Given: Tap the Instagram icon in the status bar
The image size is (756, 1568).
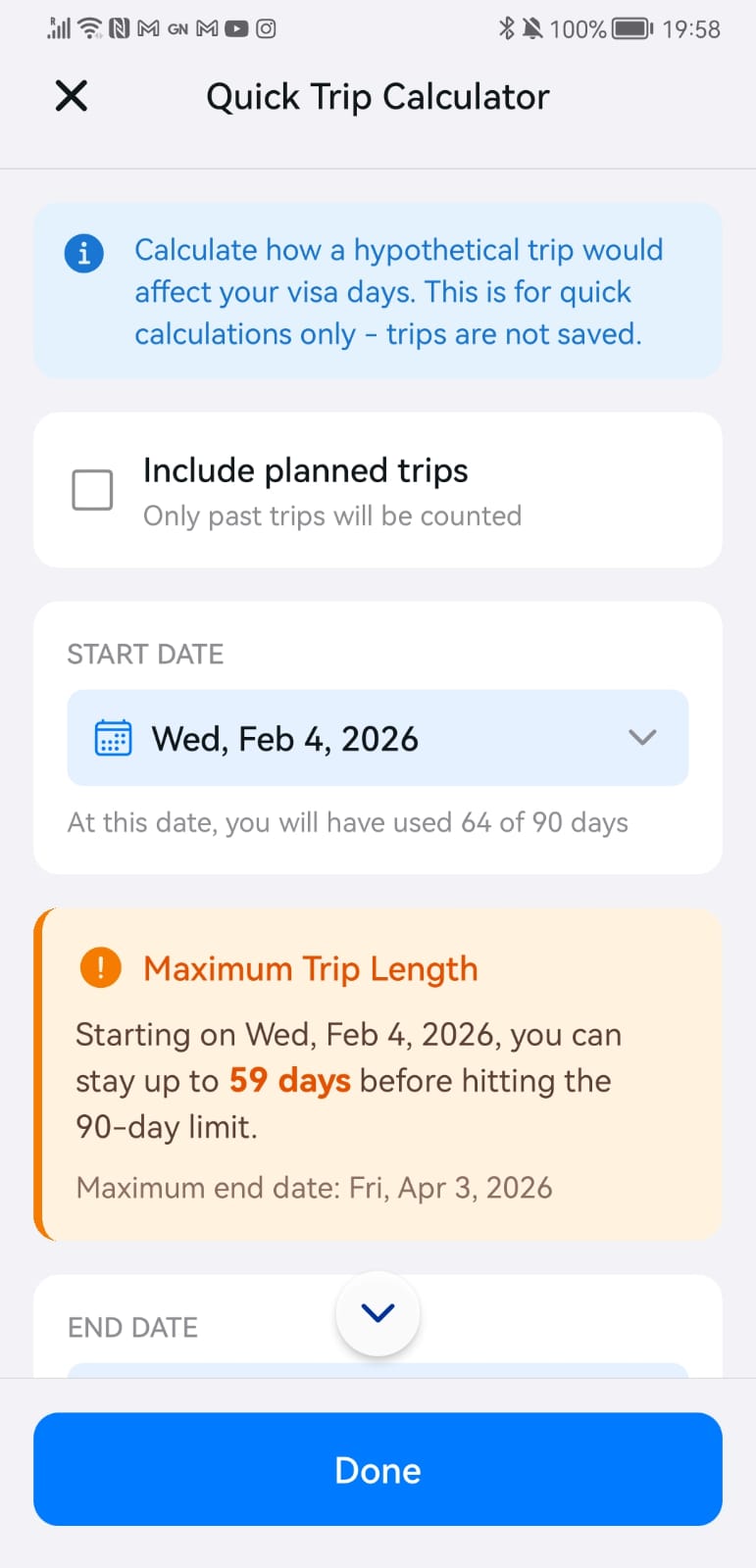Looking at the screenshot, I should click(265, 28).
